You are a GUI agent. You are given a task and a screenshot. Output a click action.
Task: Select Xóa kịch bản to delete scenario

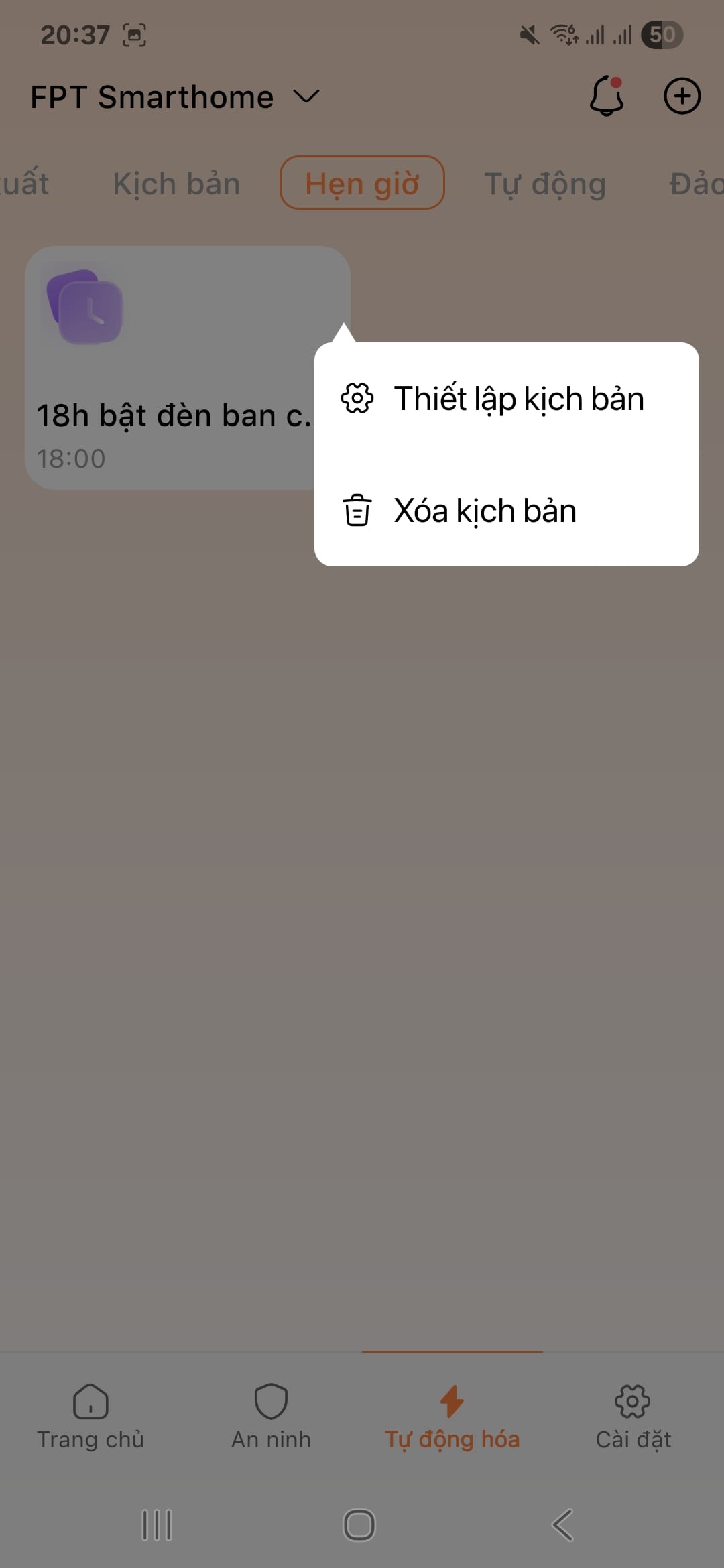(506, 511)
